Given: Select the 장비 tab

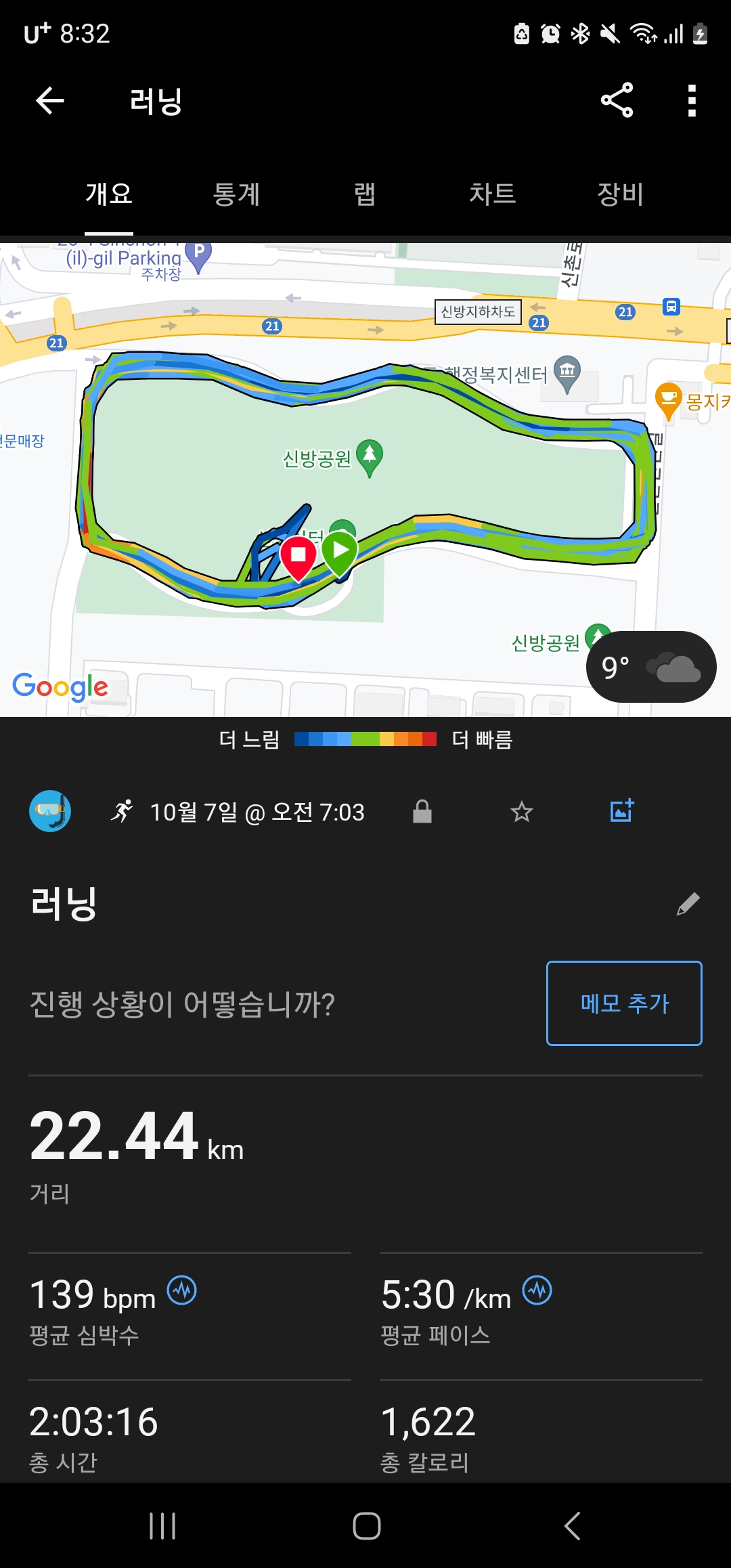Looking at the screenshot, I should tap(620, 194).
